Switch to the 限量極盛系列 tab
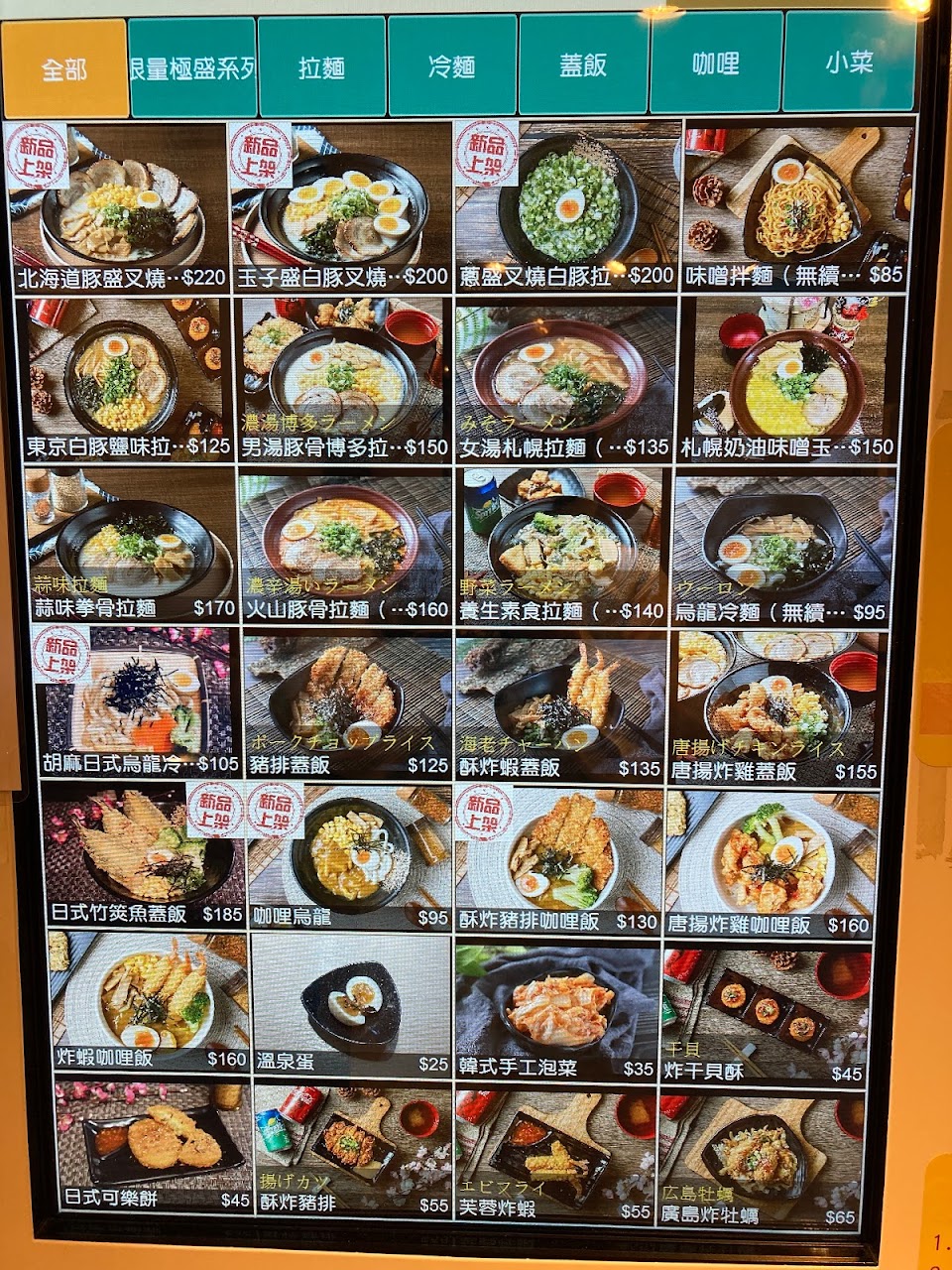952x1270 pixels. (x=192, y=66)
